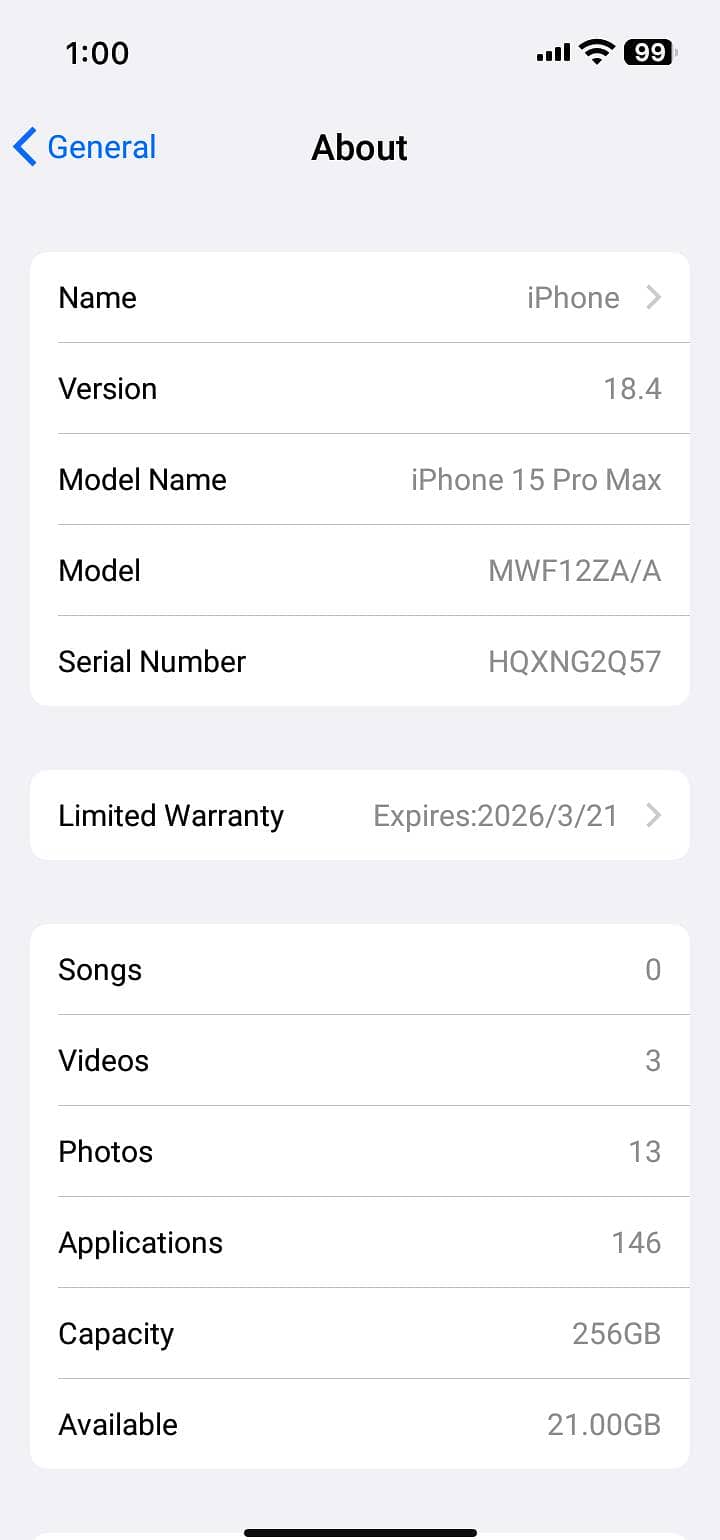Screen dimensions: 720x1540
Task: Tap the Model Name row
Action: coord(360,479)
